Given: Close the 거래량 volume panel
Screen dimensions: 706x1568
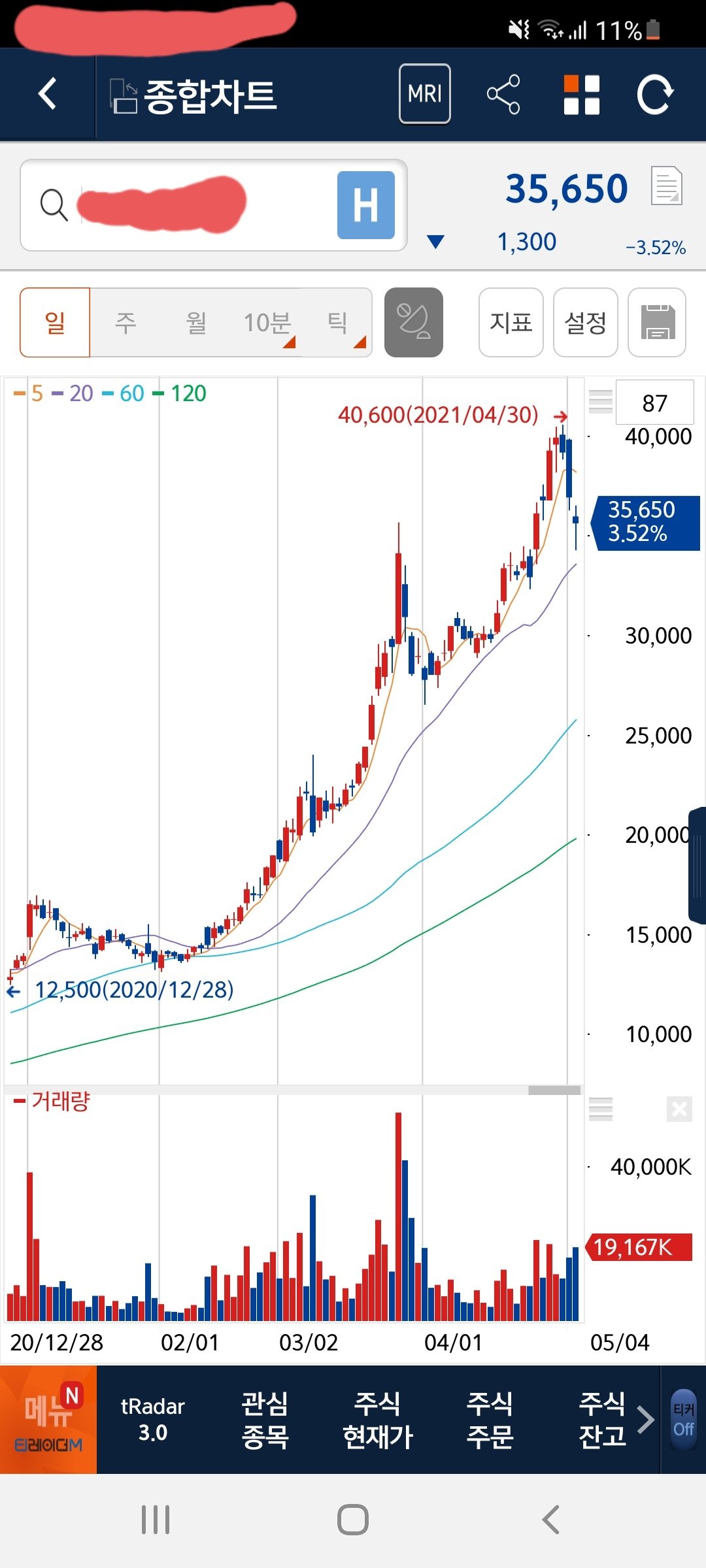Looking at the screenshot, I should pyautogui.click(x=679, y=1109).
